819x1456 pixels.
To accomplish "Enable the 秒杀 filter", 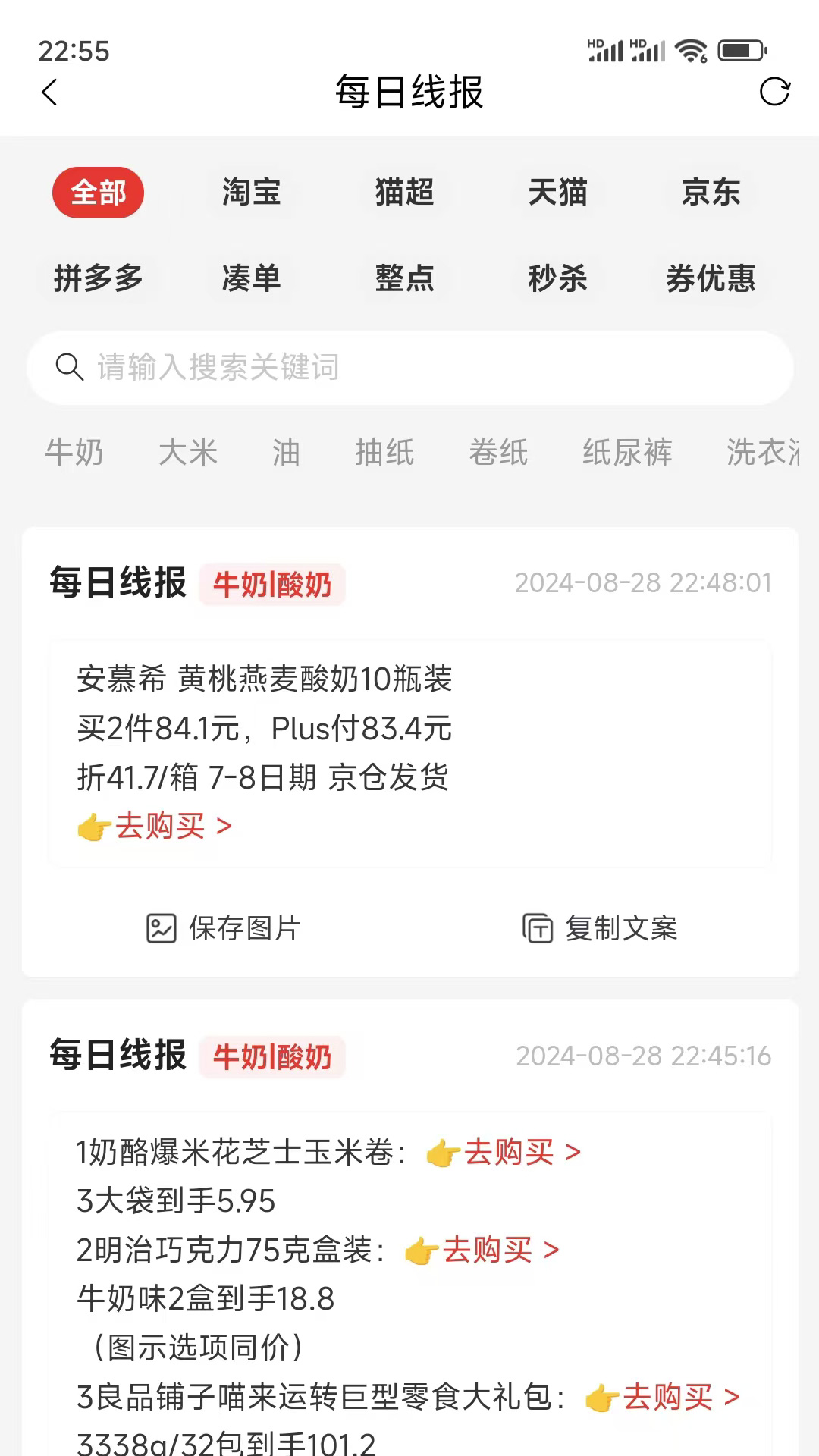I will click(x=557, y=279).
